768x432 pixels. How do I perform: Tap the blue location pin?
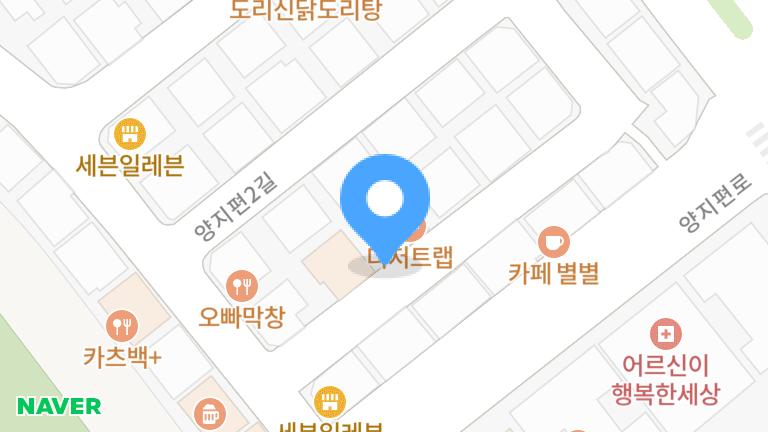385,201
